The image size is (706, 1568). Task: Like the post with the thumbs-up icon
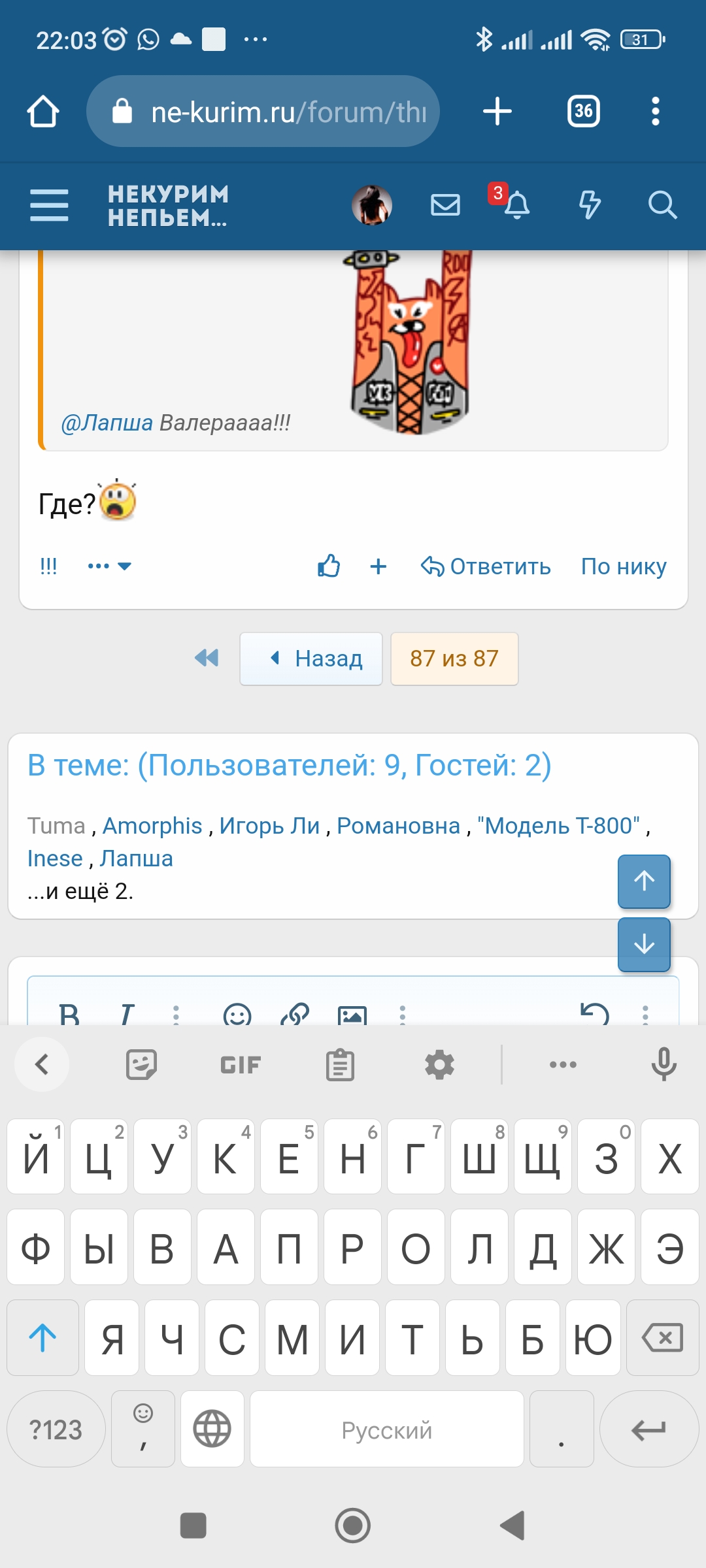[x=328, y=566]
